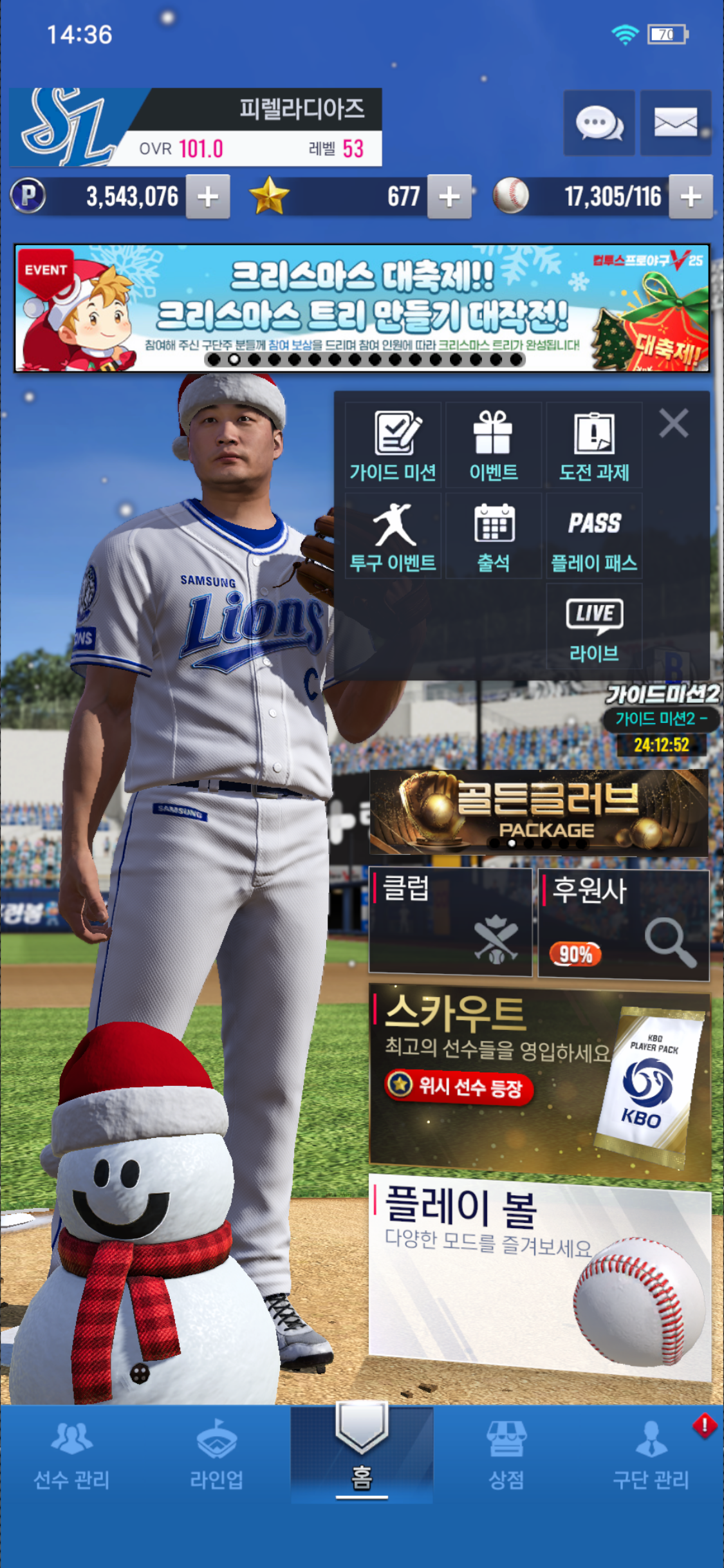Image resolution: width=724 pixels, height=1568 pixels.
Task: Open the 골든글러브 package banner
Action: click(539, 812)
